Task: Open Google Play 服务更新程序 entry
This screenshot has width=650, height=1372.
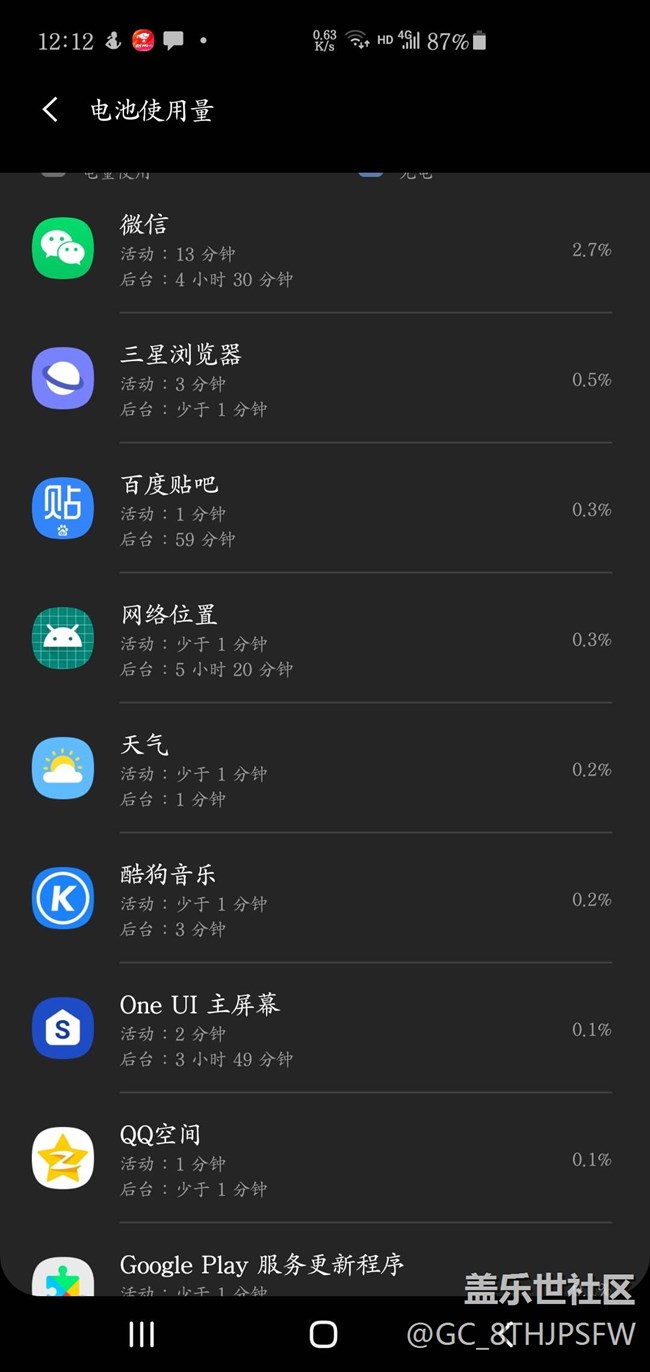Action: coord(325,1260)
